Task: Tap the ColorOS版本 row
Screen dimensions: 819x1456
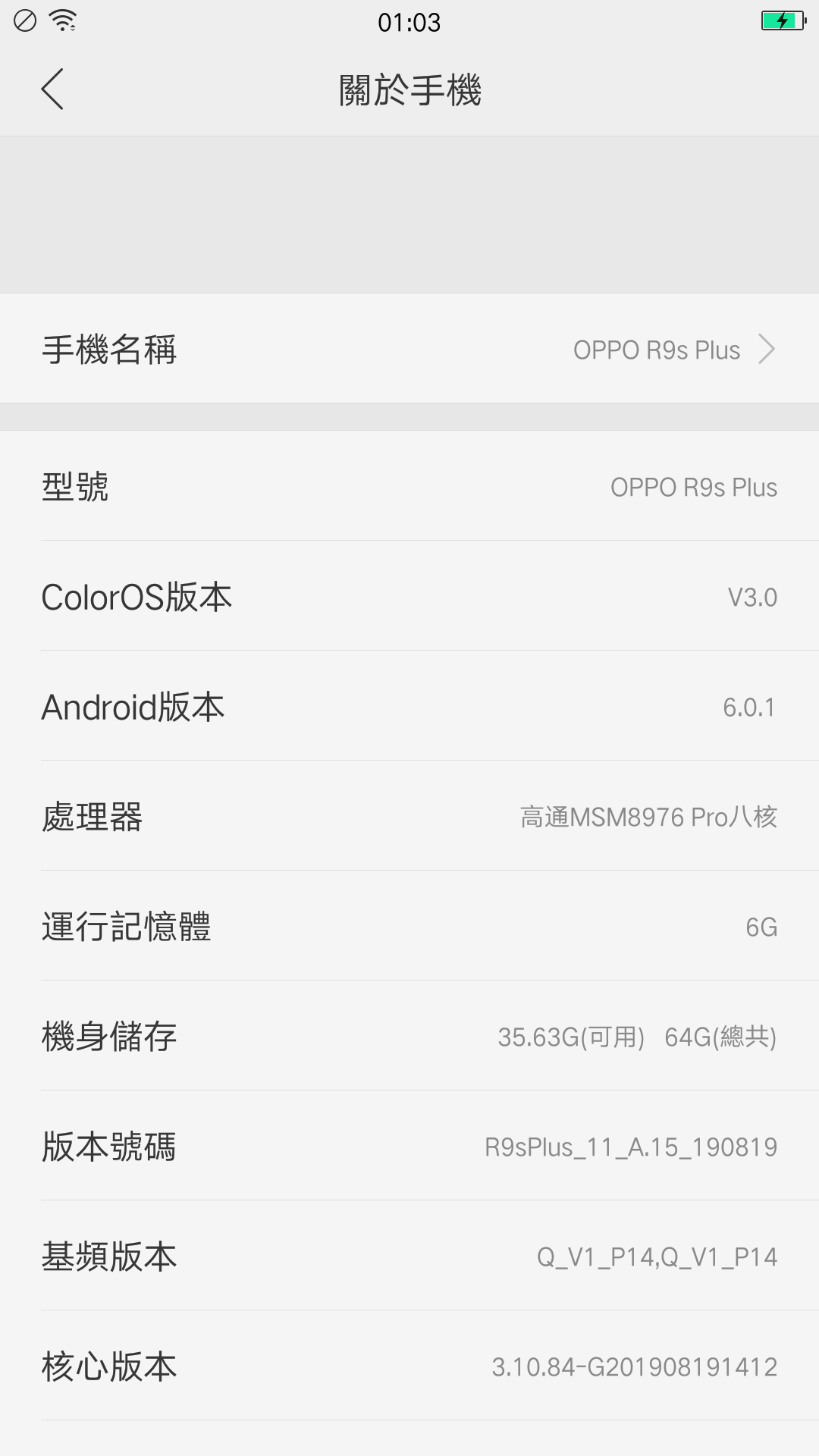Action: tap(409, 596)
